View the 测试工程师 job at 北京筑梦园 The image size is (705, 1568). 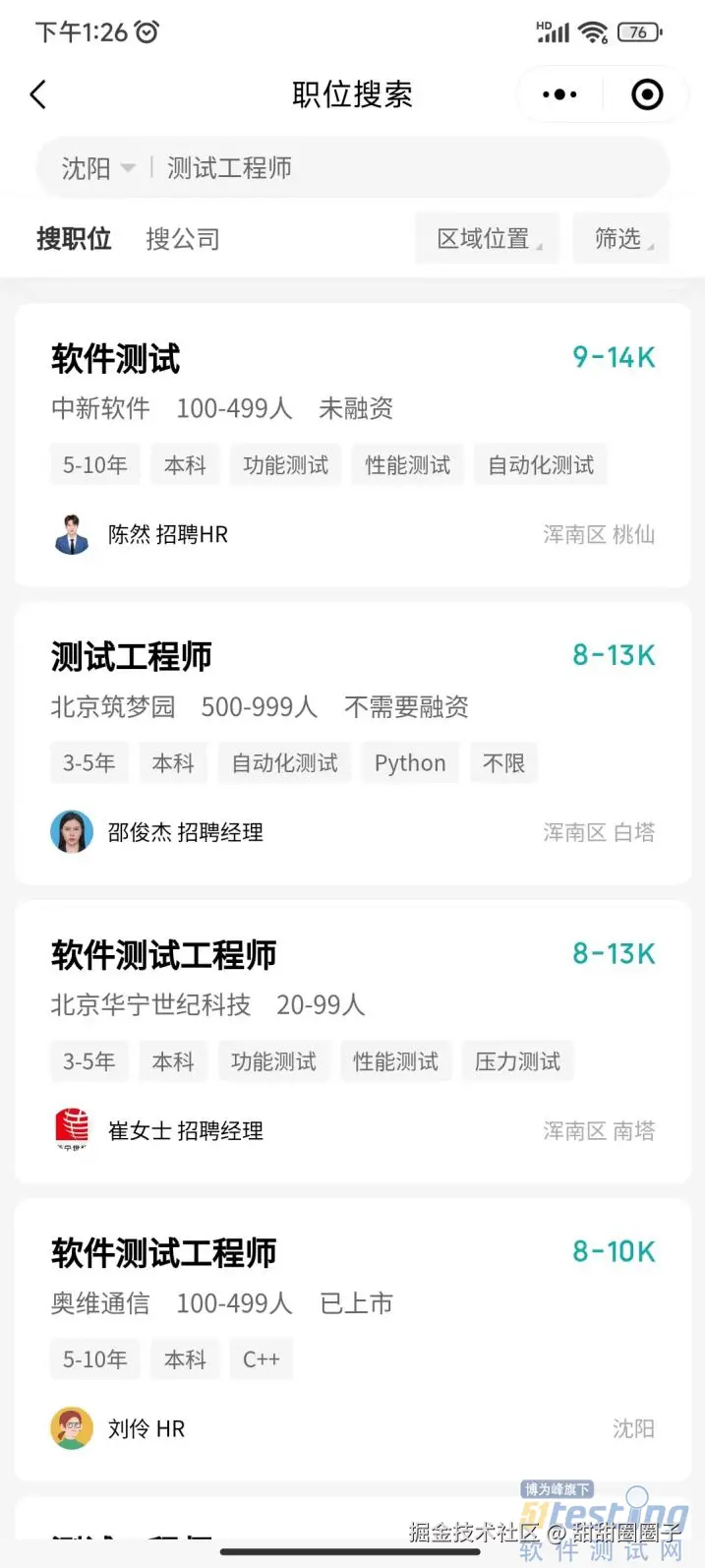(352, 743)
